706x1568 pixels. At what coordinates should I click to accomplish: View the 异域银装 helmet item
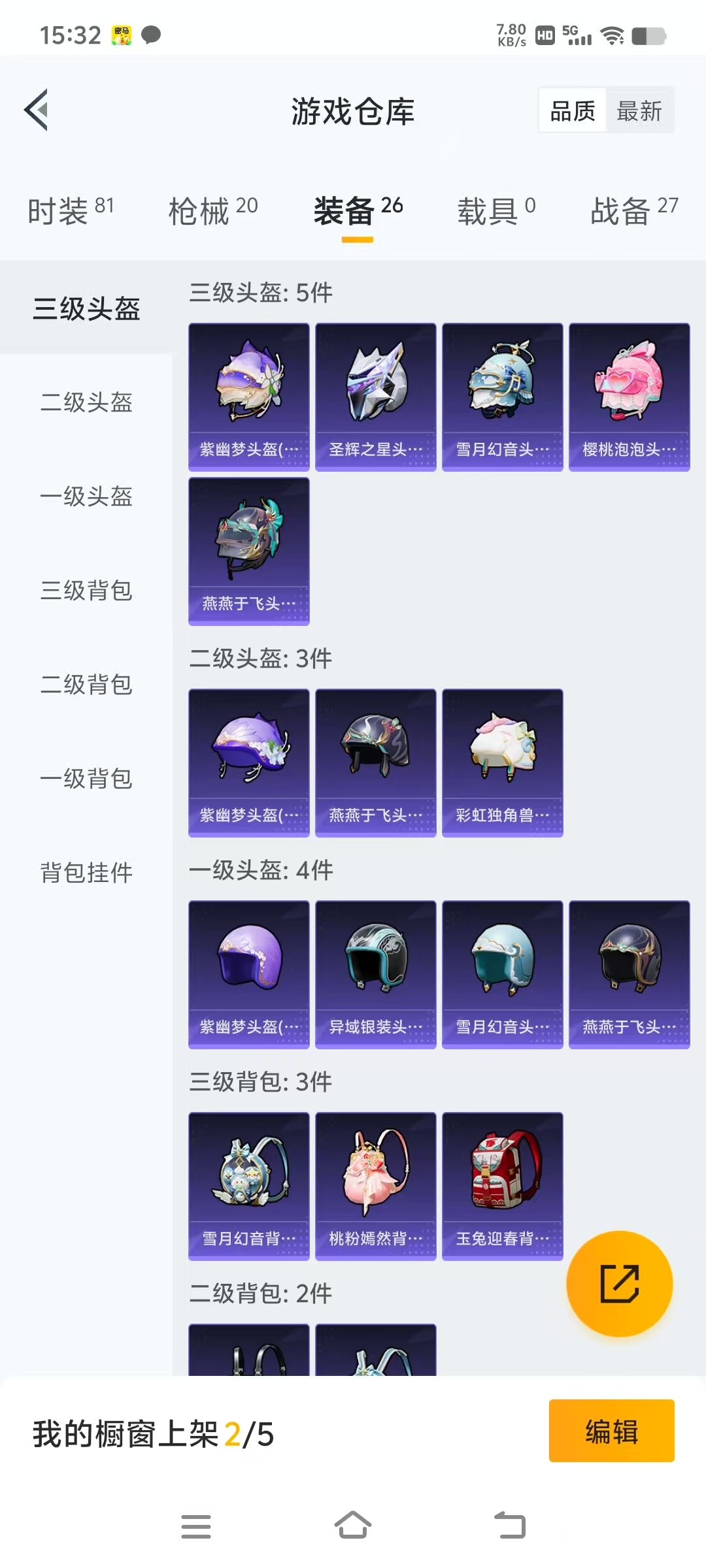(x=375, y=974)
